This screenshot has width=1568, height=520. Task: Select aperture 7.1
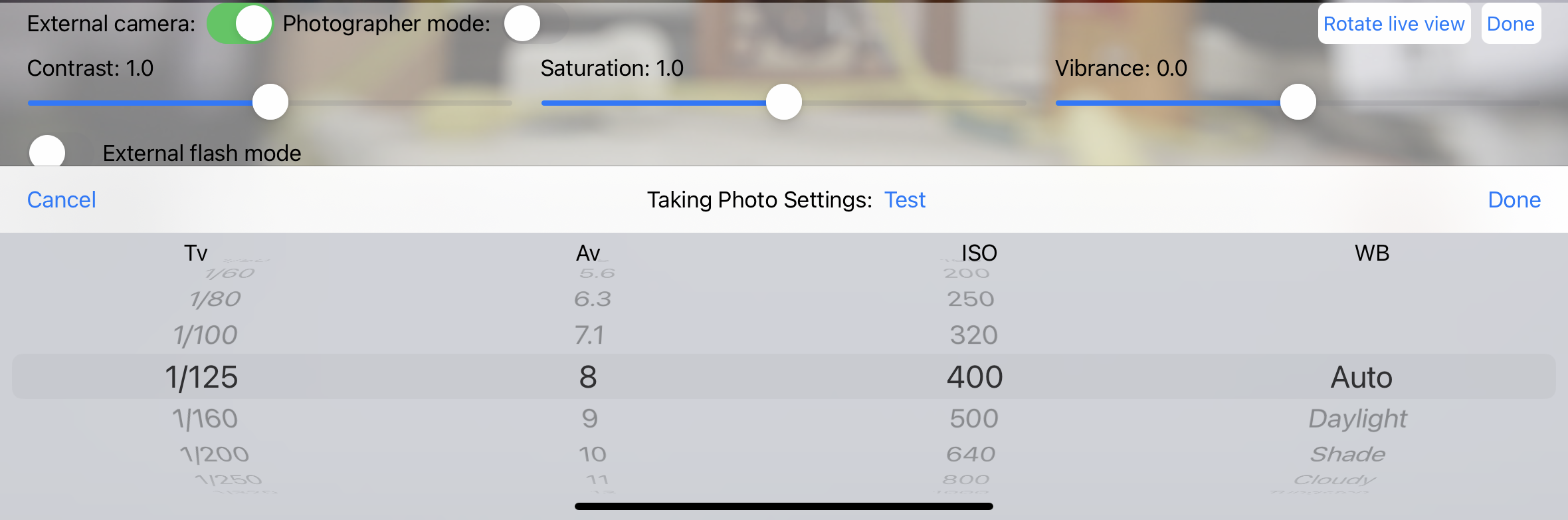point(589,335)
